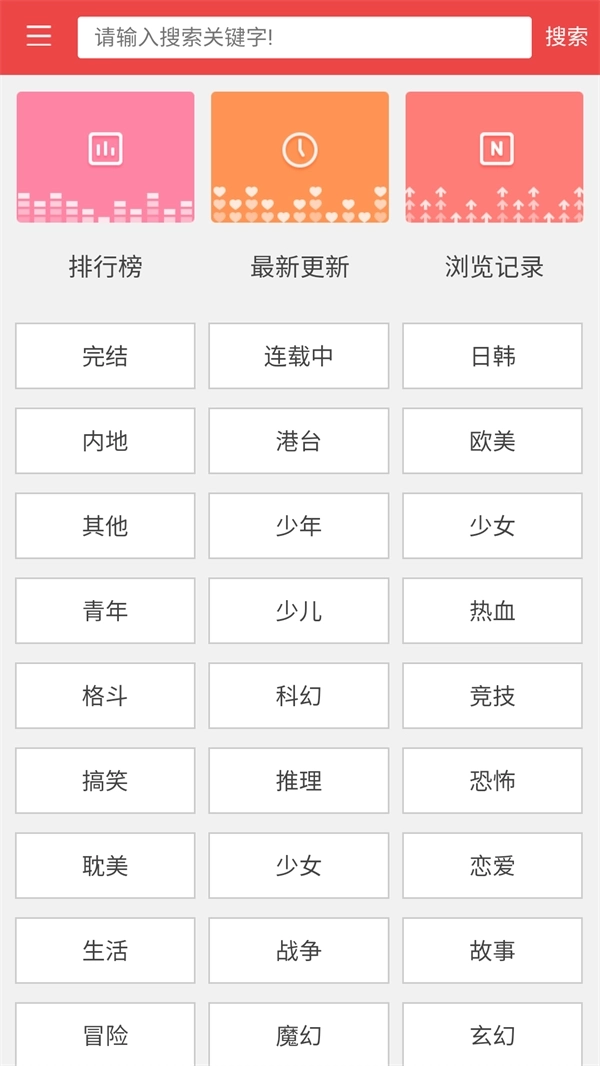Tap the search keyword input field
Image resolution: width=600 pixels, height=1066 pixels.
click(304, 38)
